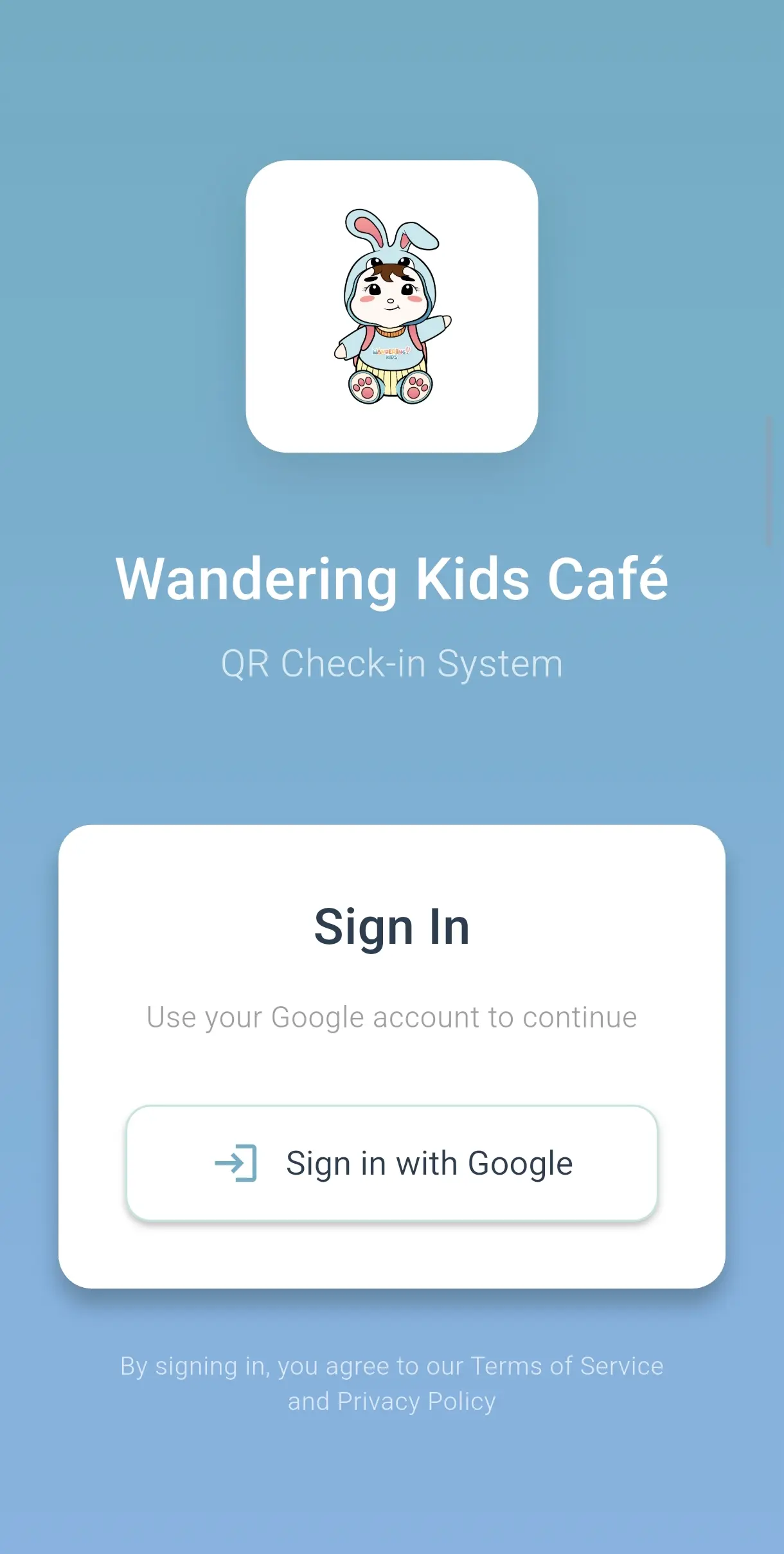Open the Terms of Service link
This screenshot has width=784, height=1554.
pyautogui.click(x=566, y=1366)
